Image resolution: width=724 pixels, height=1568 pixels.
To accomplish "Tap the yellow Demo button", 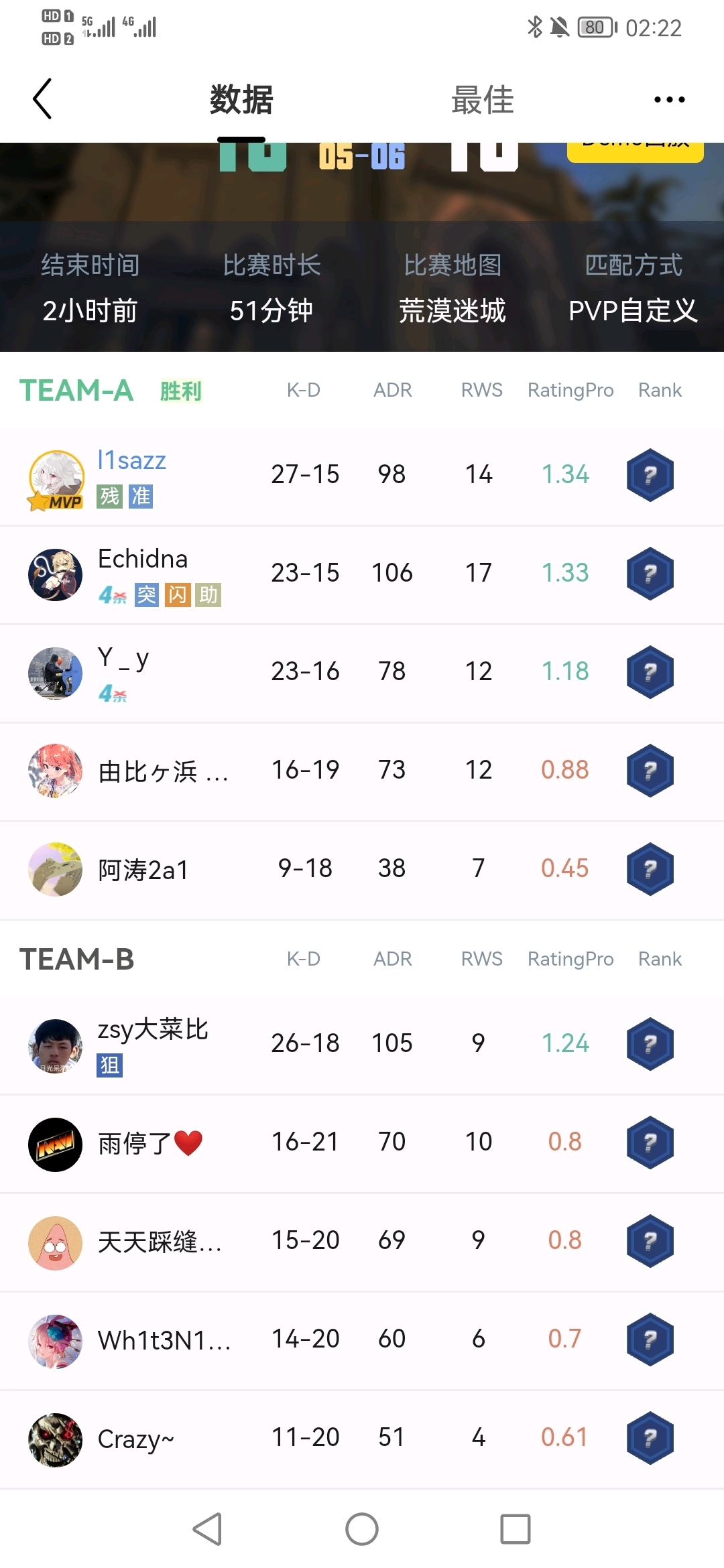I will [635, 150].
